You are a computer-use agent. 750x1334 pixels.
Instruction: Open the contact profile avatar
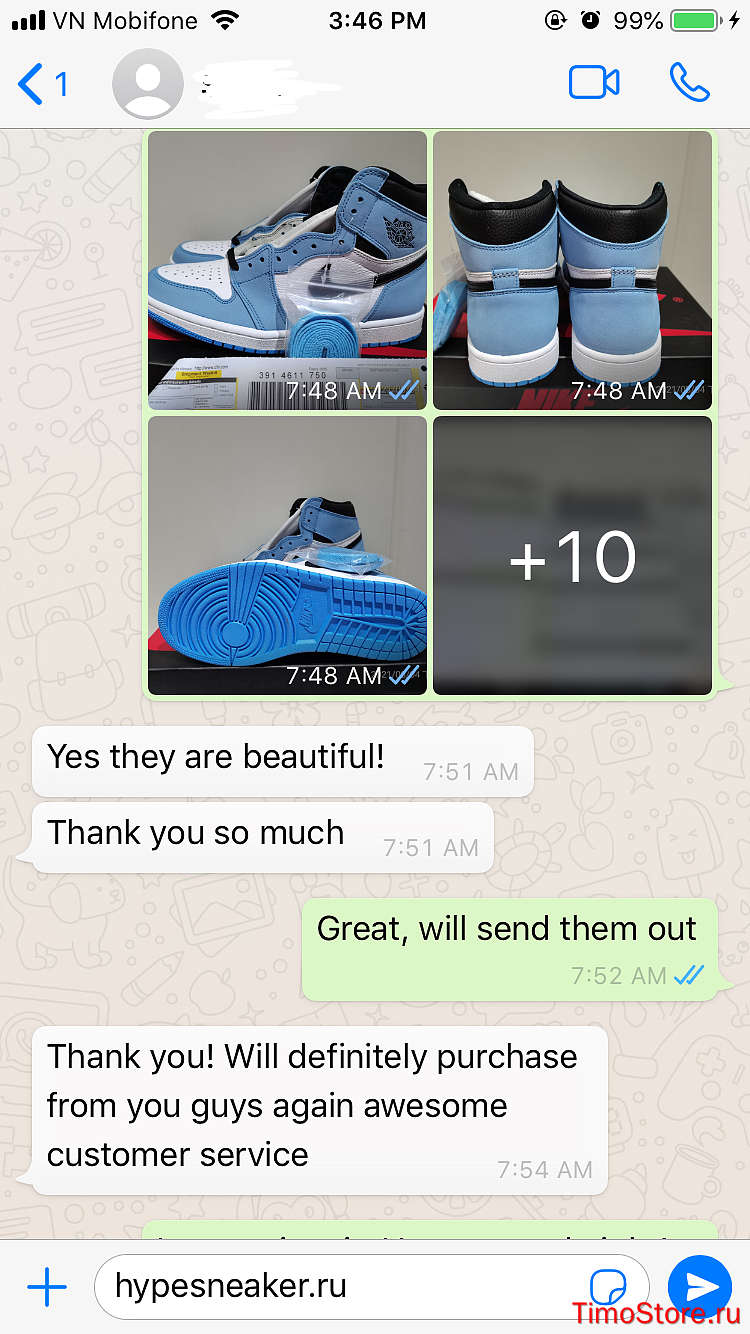click(x=148, y=84)
